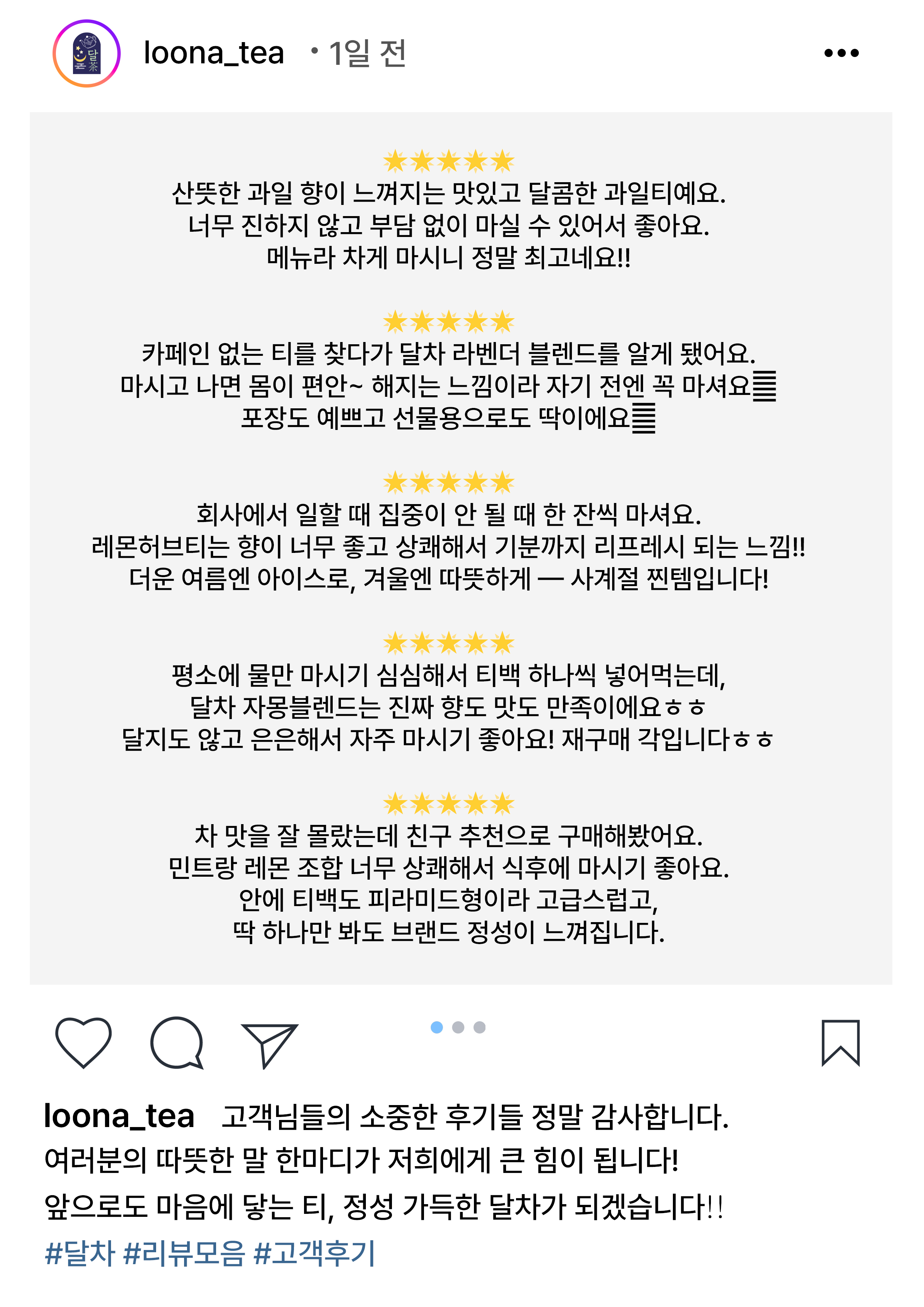This screenshot has width=924, height=1307.
Task: Open the loona_tea username in the header
Action: point(213,54)
